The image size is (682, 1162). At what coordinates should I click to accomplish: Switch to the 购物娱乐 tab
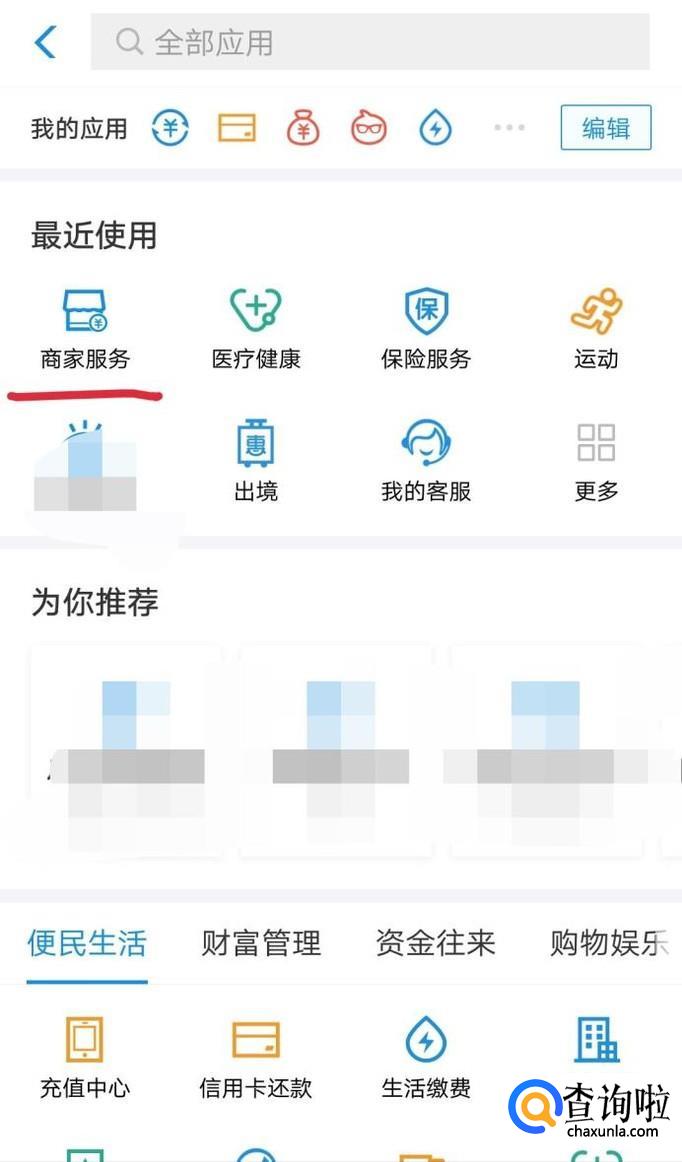[608, 943]
